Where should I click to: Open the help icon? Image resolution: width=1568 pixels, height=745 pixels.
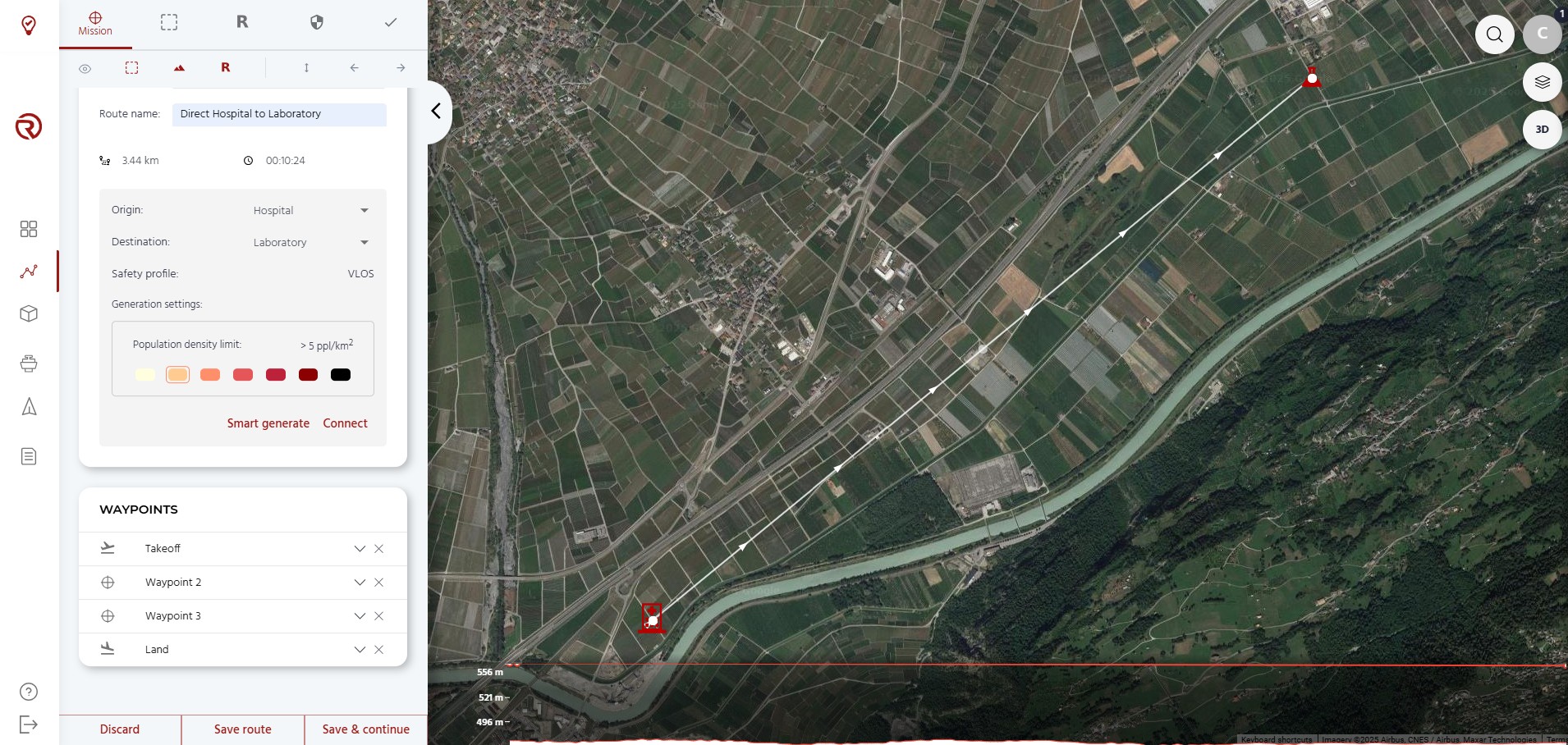point(29,692)
